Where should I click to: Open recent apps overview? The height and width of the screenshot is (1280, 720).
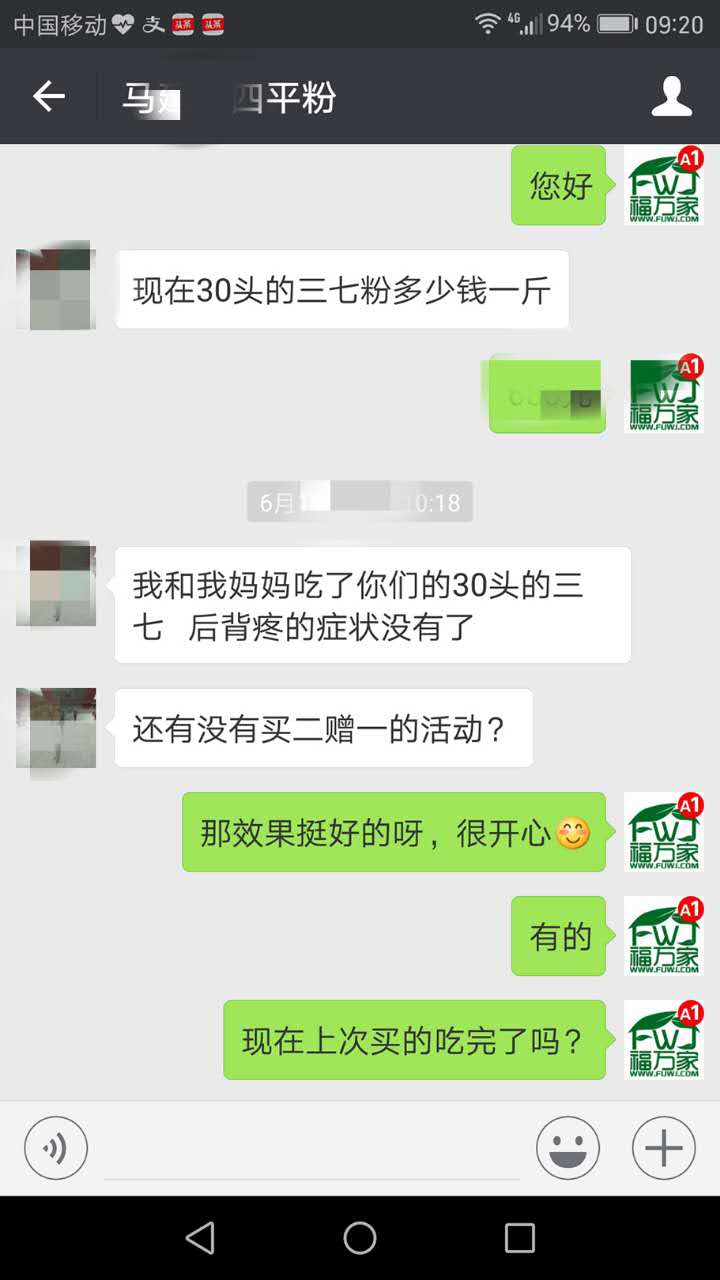tap(519, 1238)
